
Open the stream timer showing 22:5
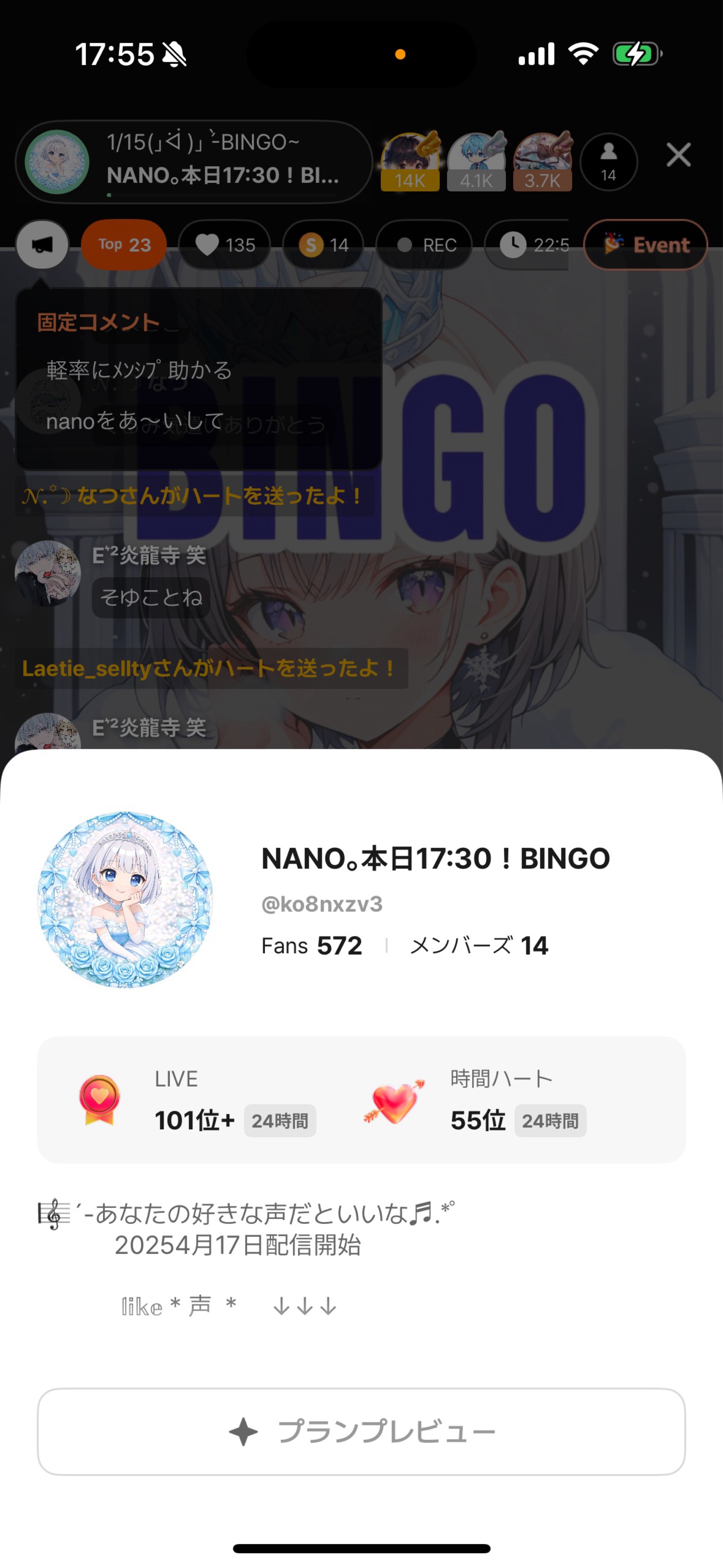[x=527, y=245]
